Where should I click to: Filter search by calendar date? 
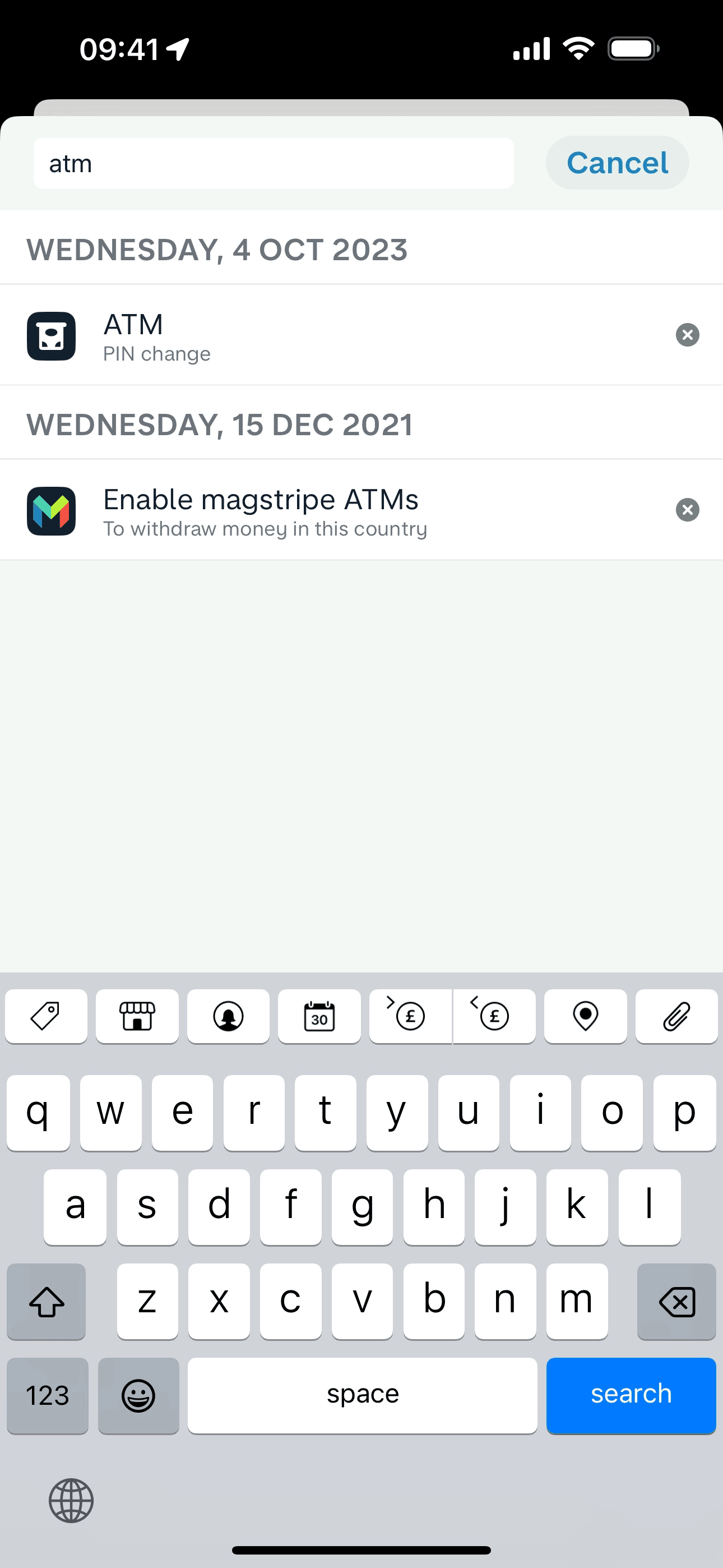pos(319,1016)
